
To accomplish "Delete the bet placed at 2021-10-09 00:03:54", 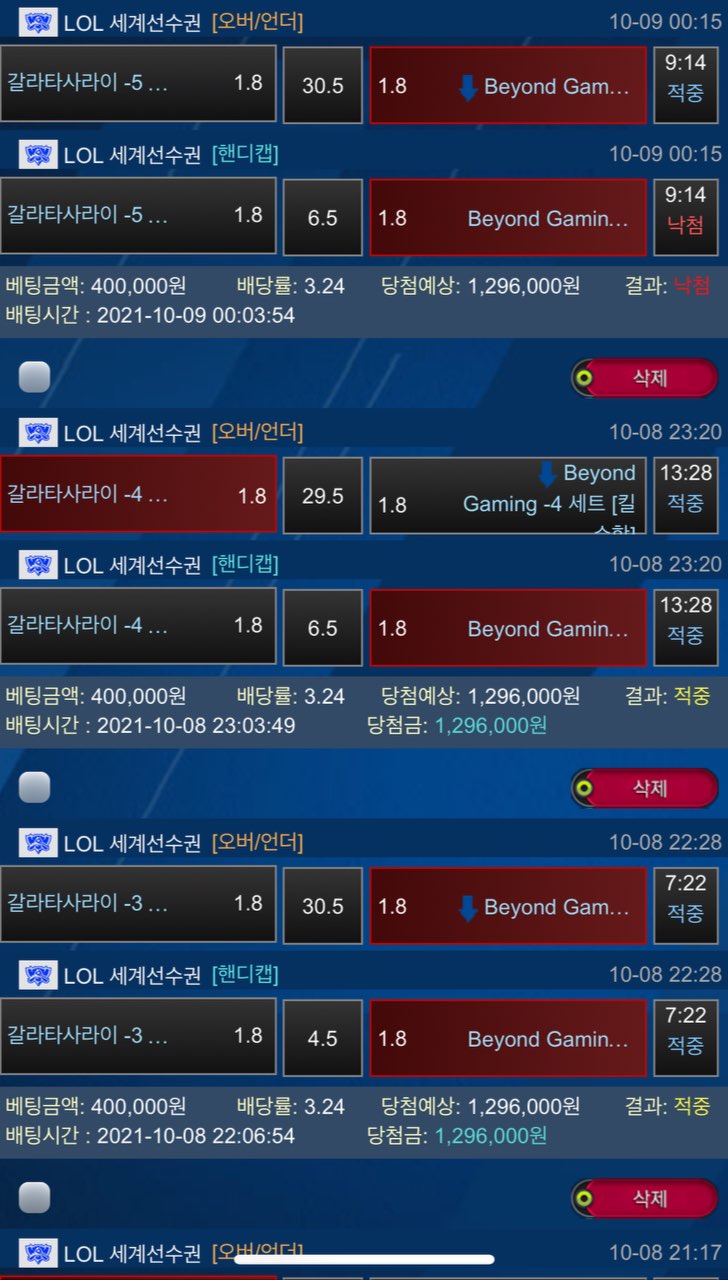I will 645,378.
